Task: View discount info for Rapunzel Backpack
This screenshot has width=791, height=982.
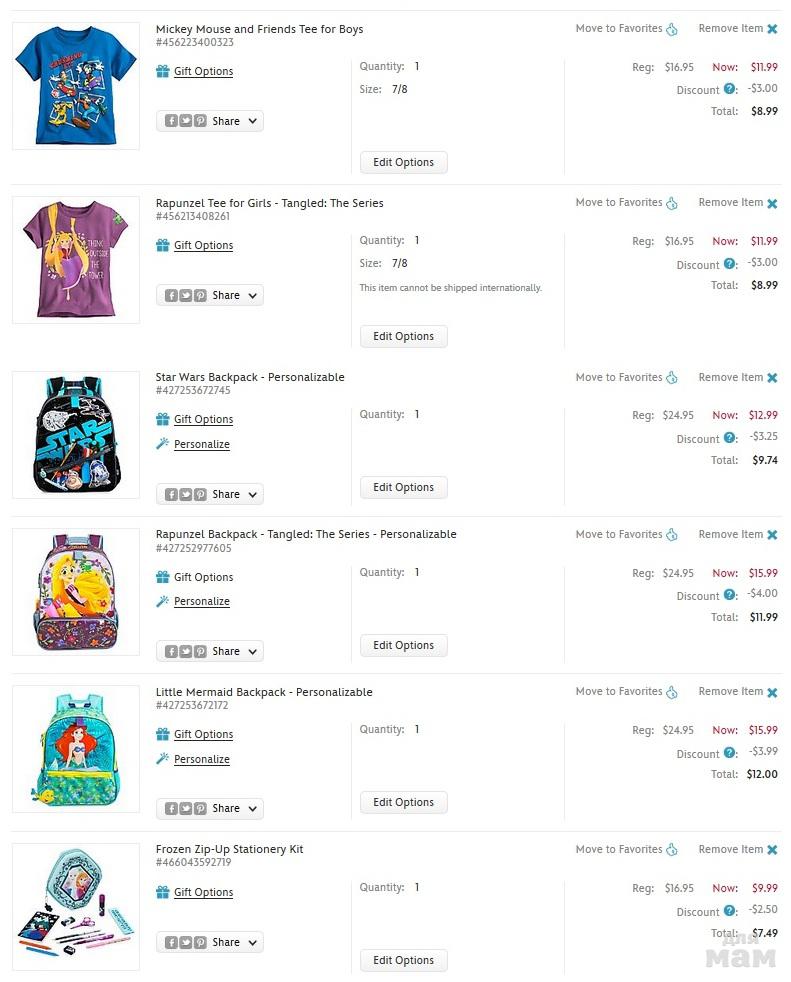Action: click(x=730, y=595)
